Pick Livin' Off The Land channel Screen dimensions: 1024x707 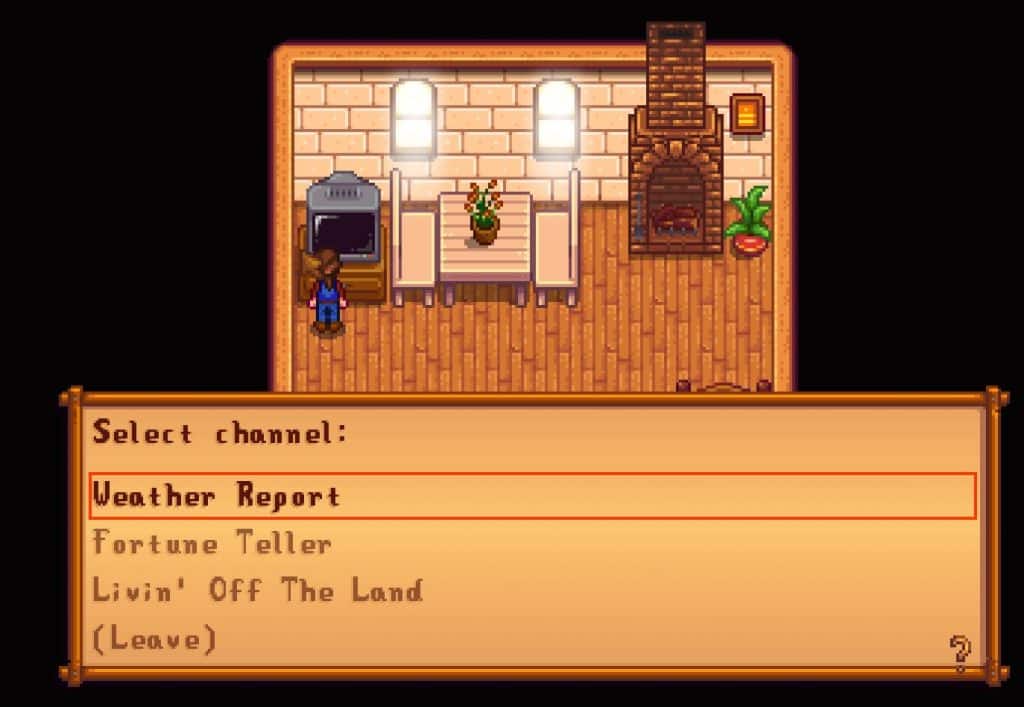point(257,591)
